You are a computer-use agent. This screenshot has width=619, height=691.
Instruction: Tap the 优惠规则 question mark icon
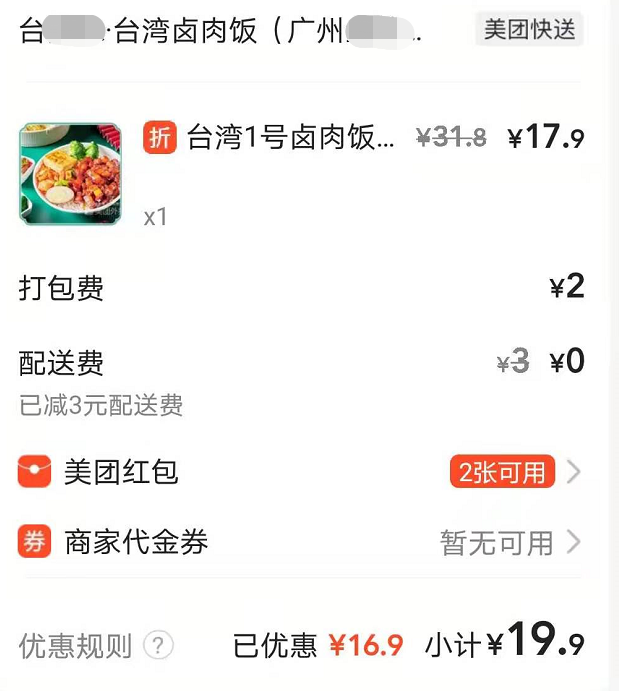coord(158,646)
